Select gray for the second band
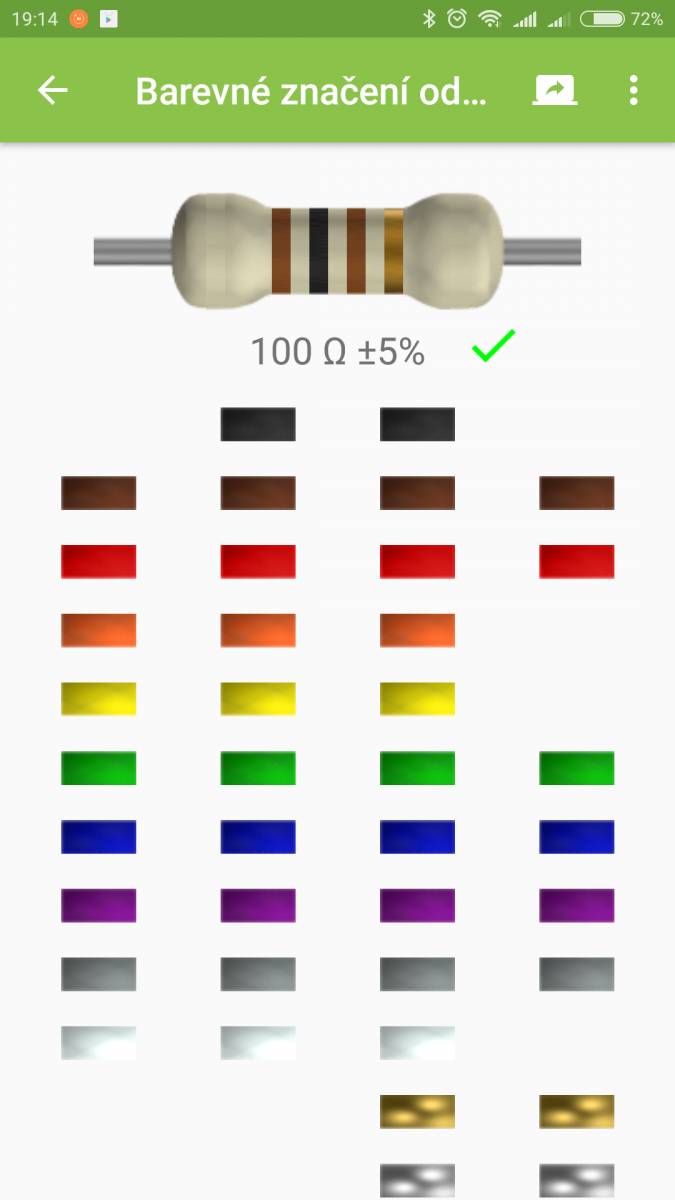This screenshot has height=1200, width=675. coord(258,974)
